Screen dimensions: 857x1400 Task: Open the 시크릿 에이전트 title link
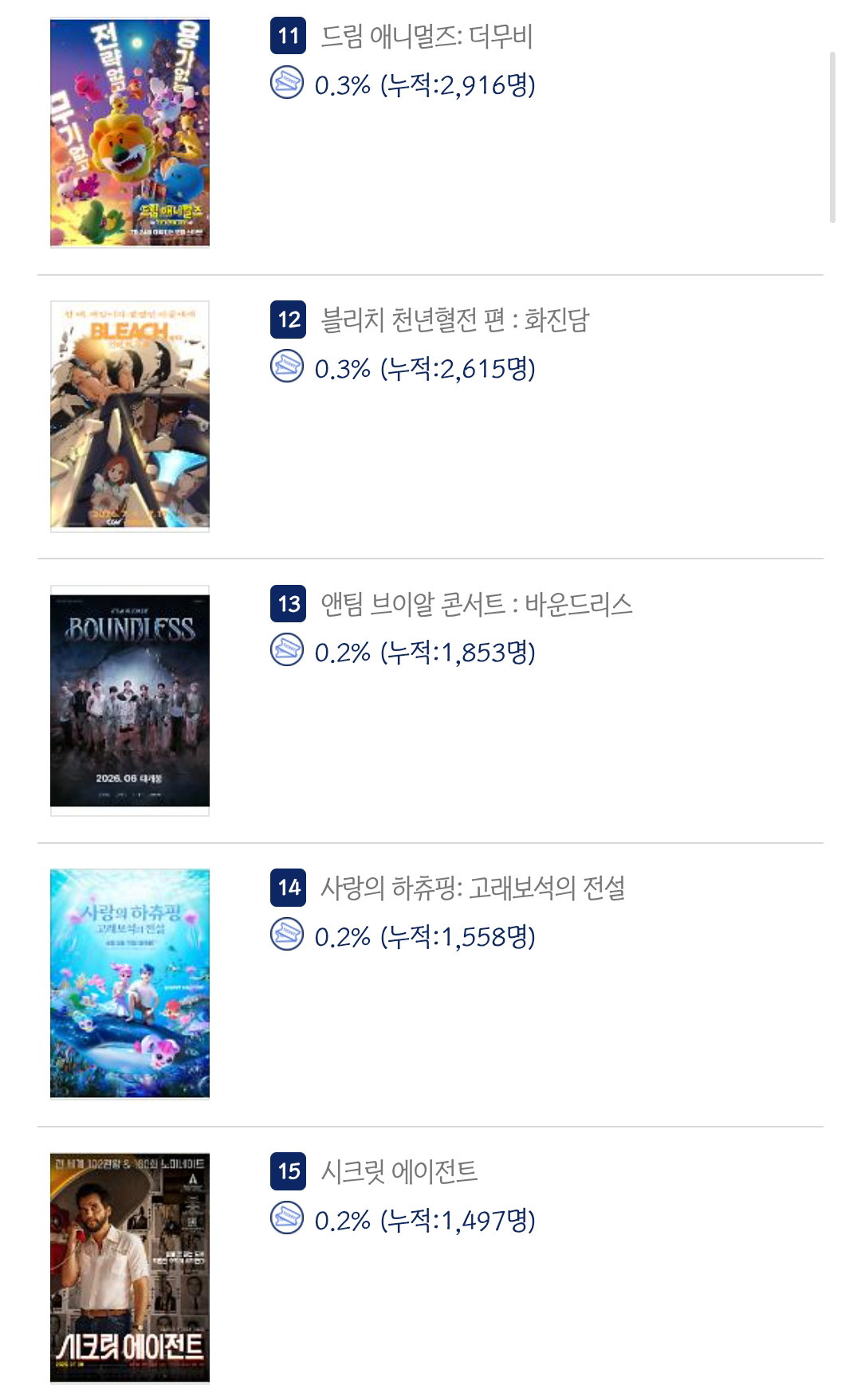coord(399,1171)
